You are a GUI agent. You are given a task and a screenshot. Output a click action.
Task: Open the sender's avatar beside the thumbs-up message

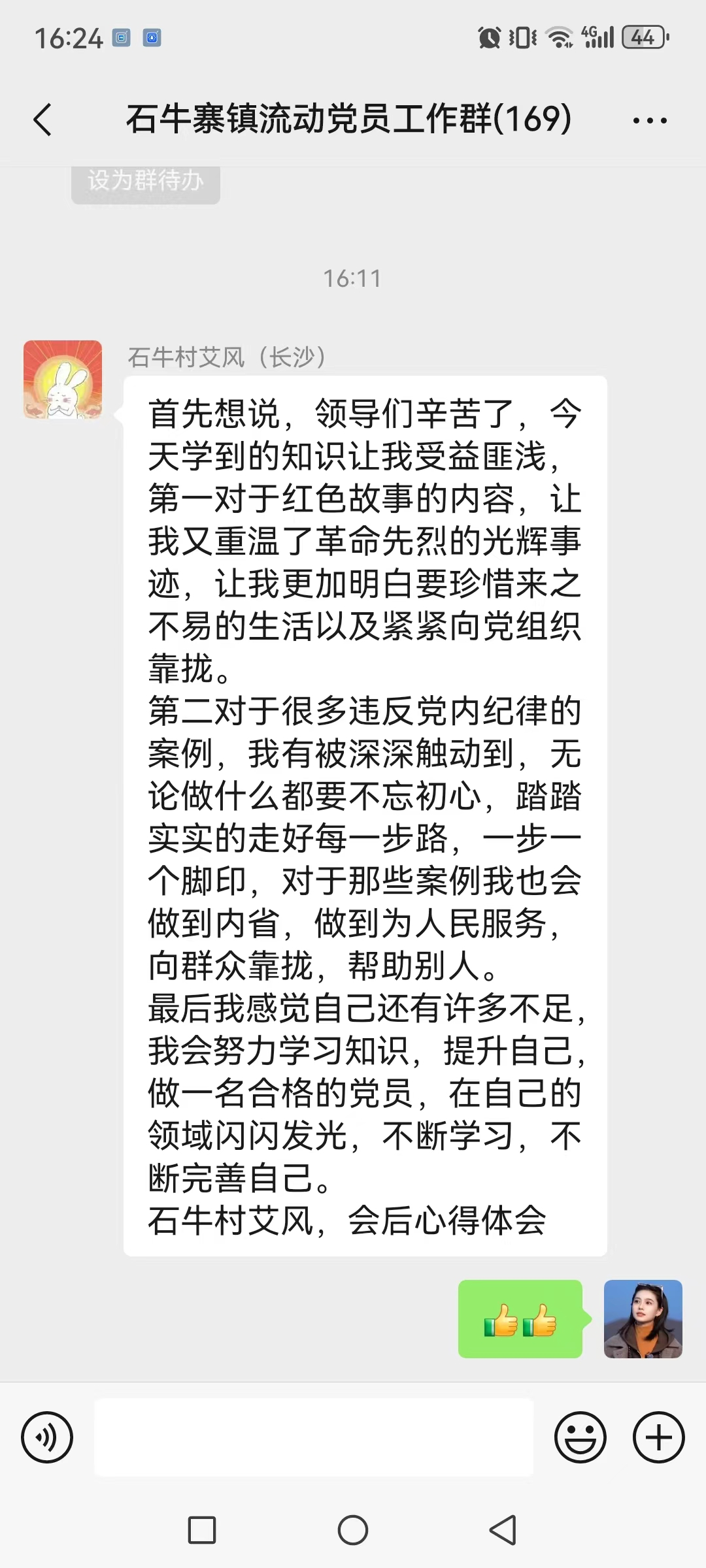[x=643, y=1319]
